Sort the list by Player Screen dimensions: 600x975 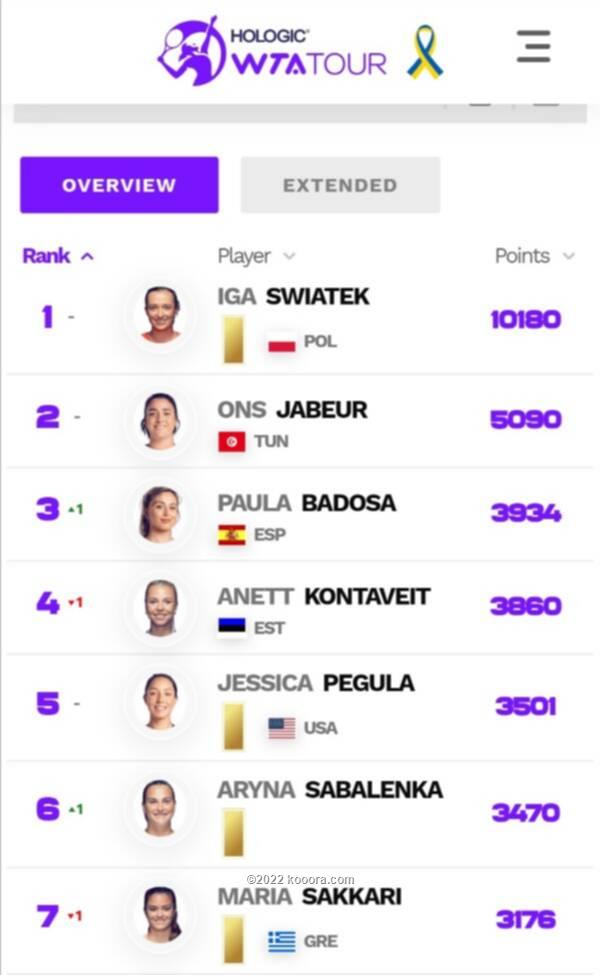pyautogui.click(x=256, y=256)
